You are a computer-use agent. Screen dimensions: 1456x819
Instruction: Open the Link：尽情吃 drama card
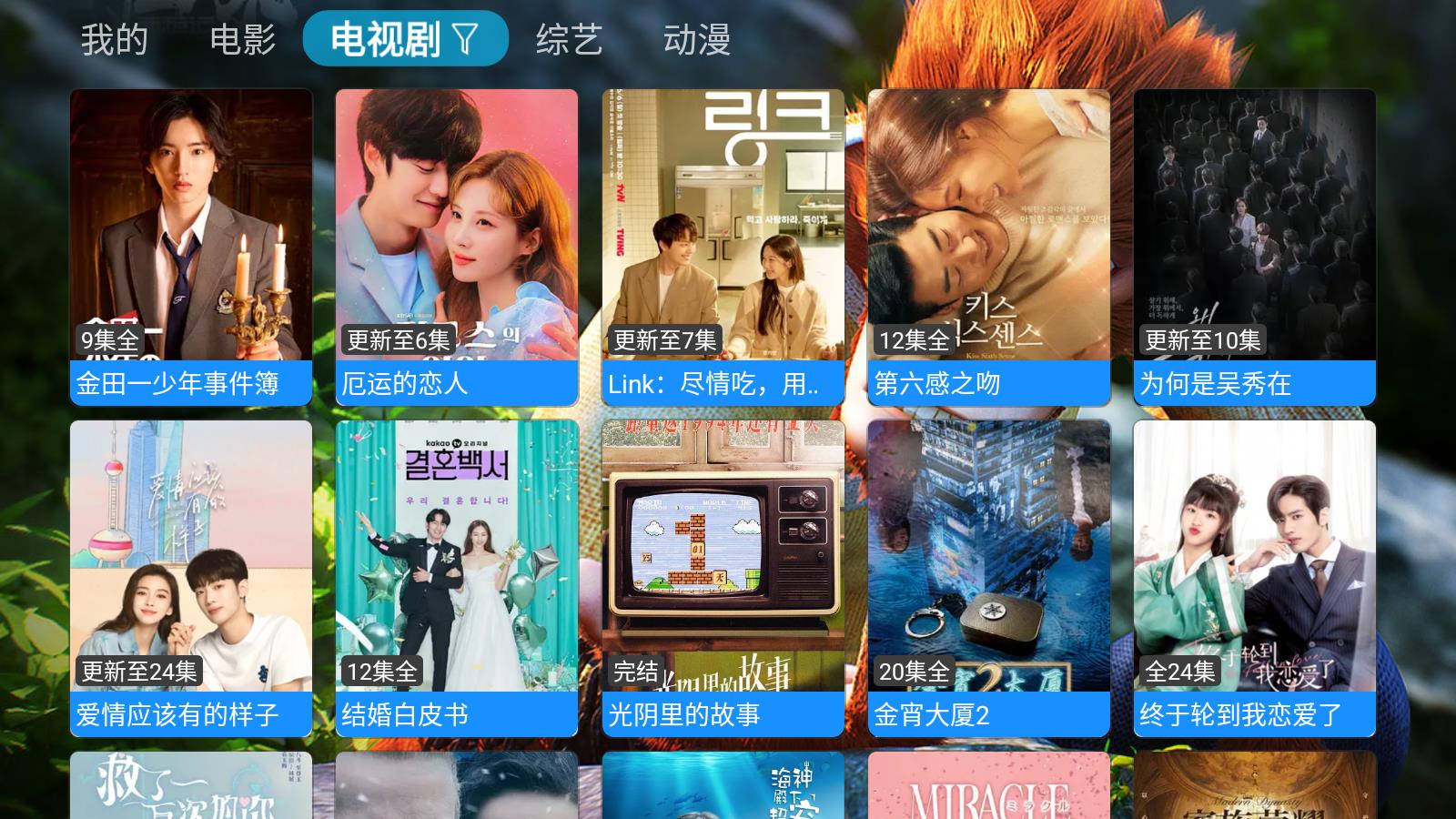pyautogui.click(x=723, y=247)
